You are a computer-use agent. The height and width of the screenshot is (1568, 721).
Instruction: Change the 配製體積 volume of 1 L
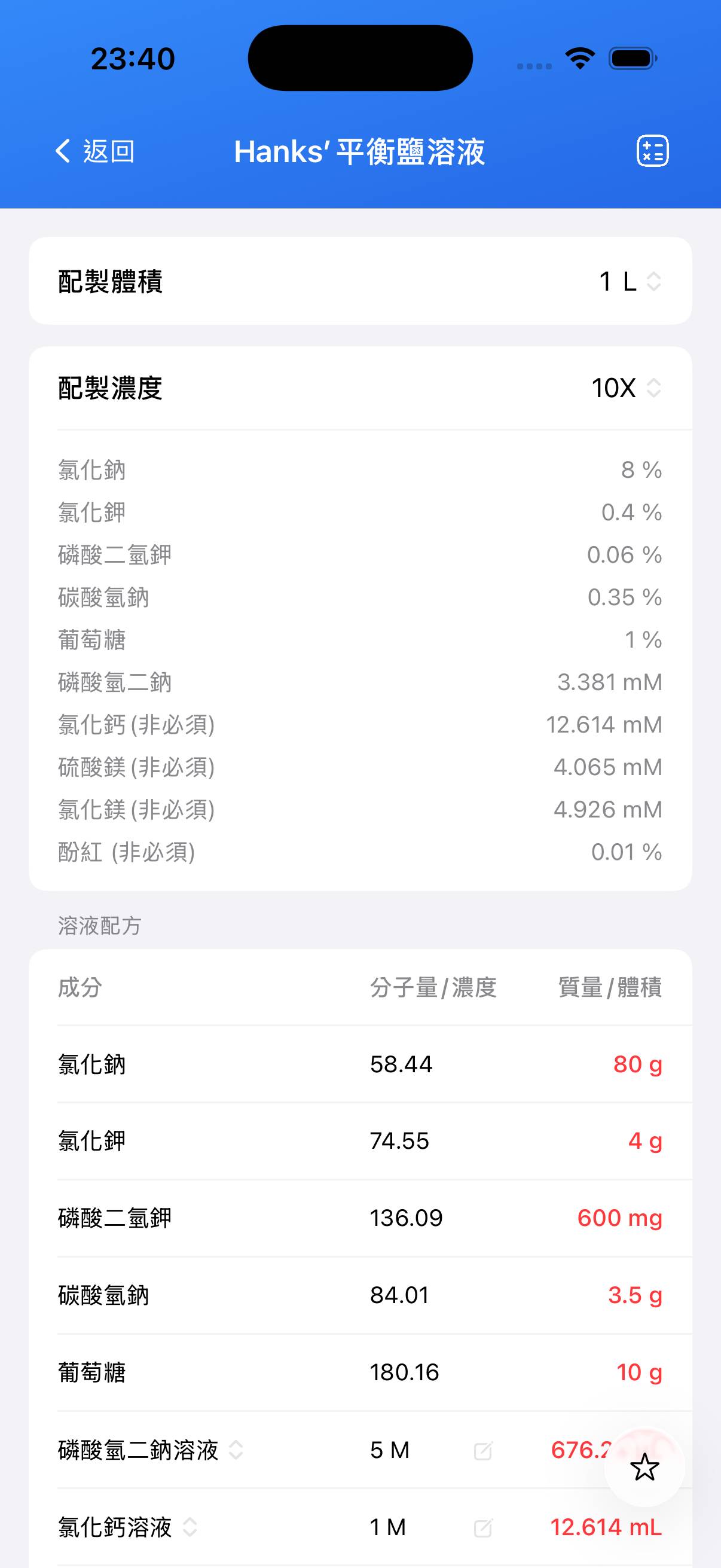pyautogui.click(x=630, y=281)
